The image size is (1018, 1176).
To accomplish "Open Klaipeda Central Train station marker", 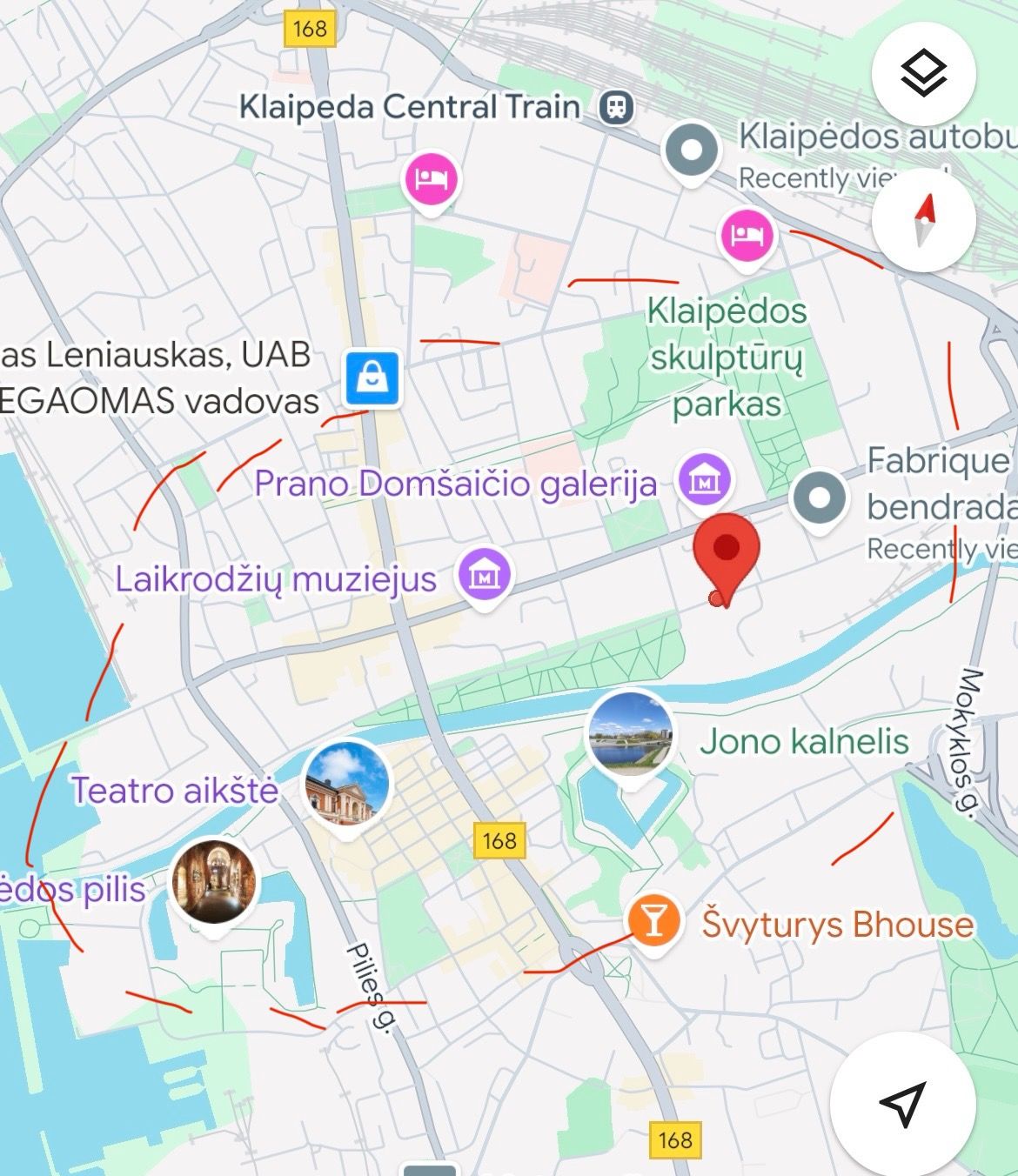I will 617,107.
